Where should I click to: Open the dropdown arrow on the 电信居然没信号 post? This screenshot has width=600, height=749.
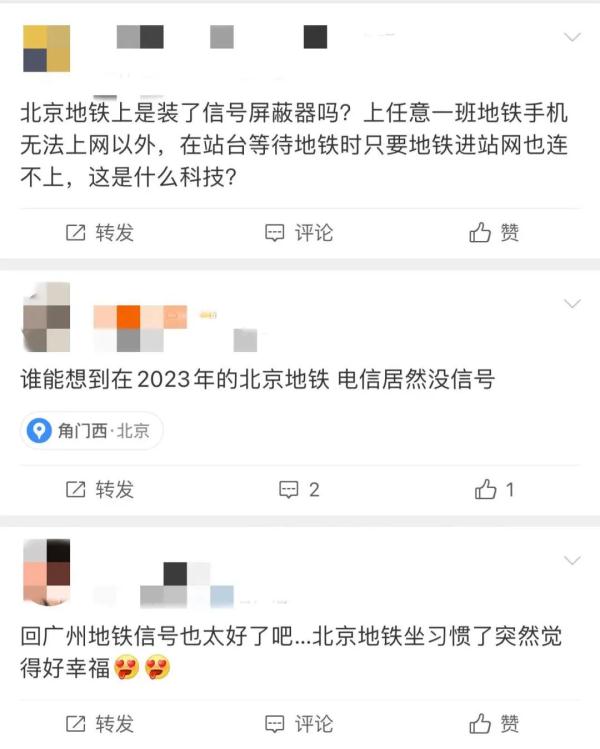(573, 303)
